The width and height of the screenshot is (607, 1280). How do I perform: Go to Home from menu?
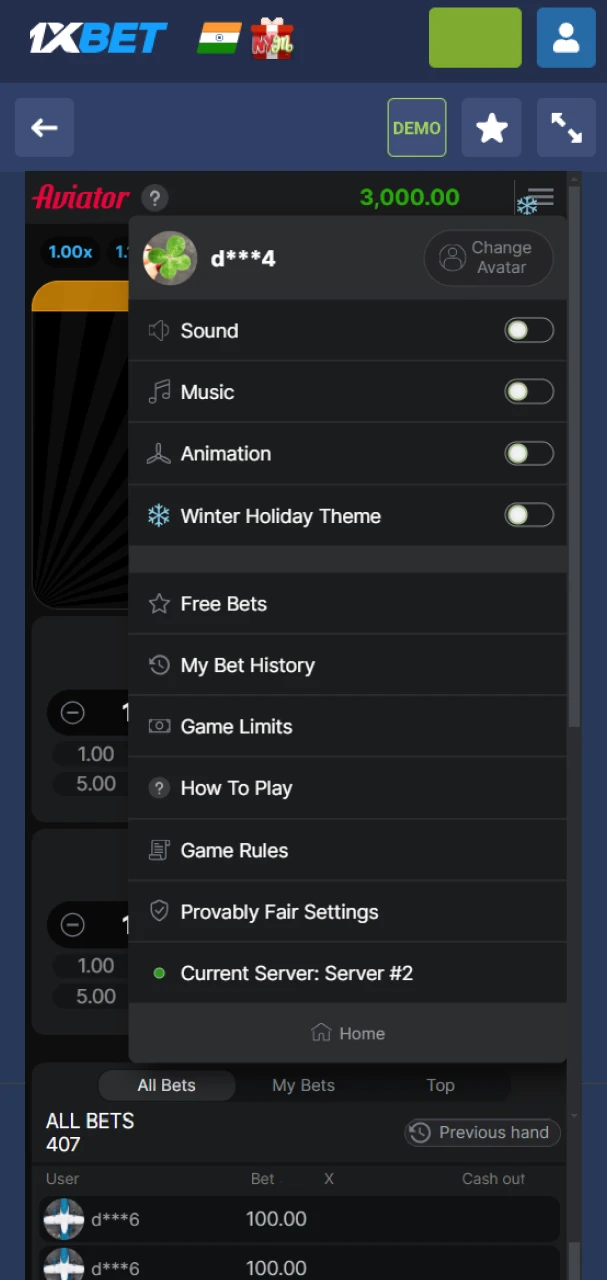point(348,1034)
